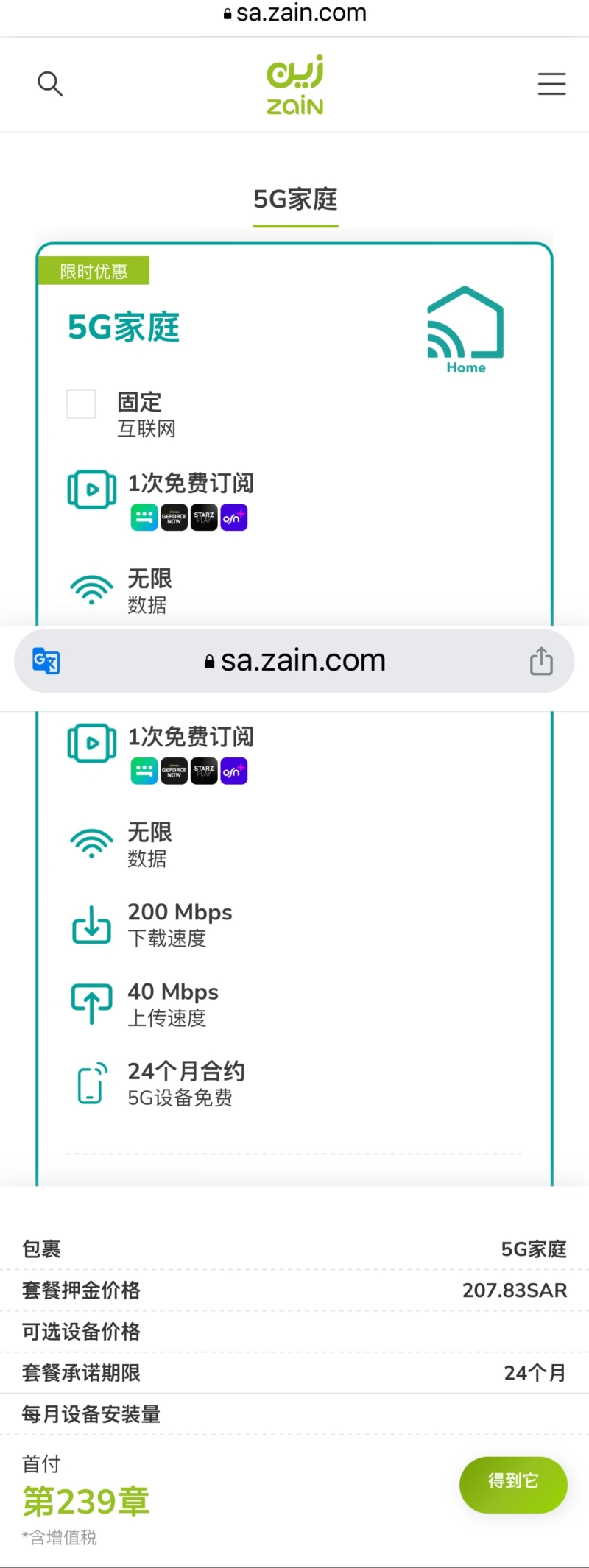Image resolution: width=589 pixels, height=1568 pixels.
Task: Open the translate icon in address bar
Action: point(46,660)
